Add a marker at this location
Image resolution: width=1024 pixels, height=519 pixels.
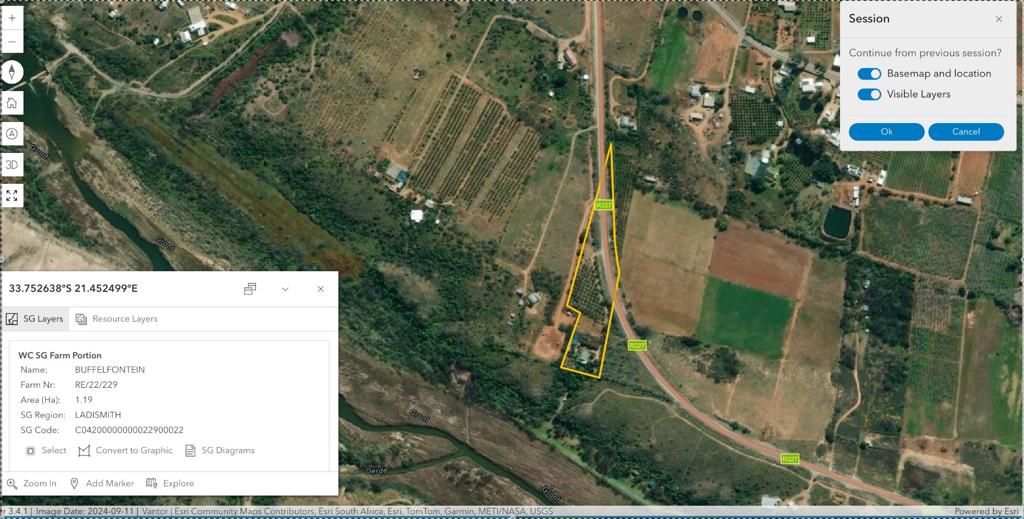click(x=101, y=484)
